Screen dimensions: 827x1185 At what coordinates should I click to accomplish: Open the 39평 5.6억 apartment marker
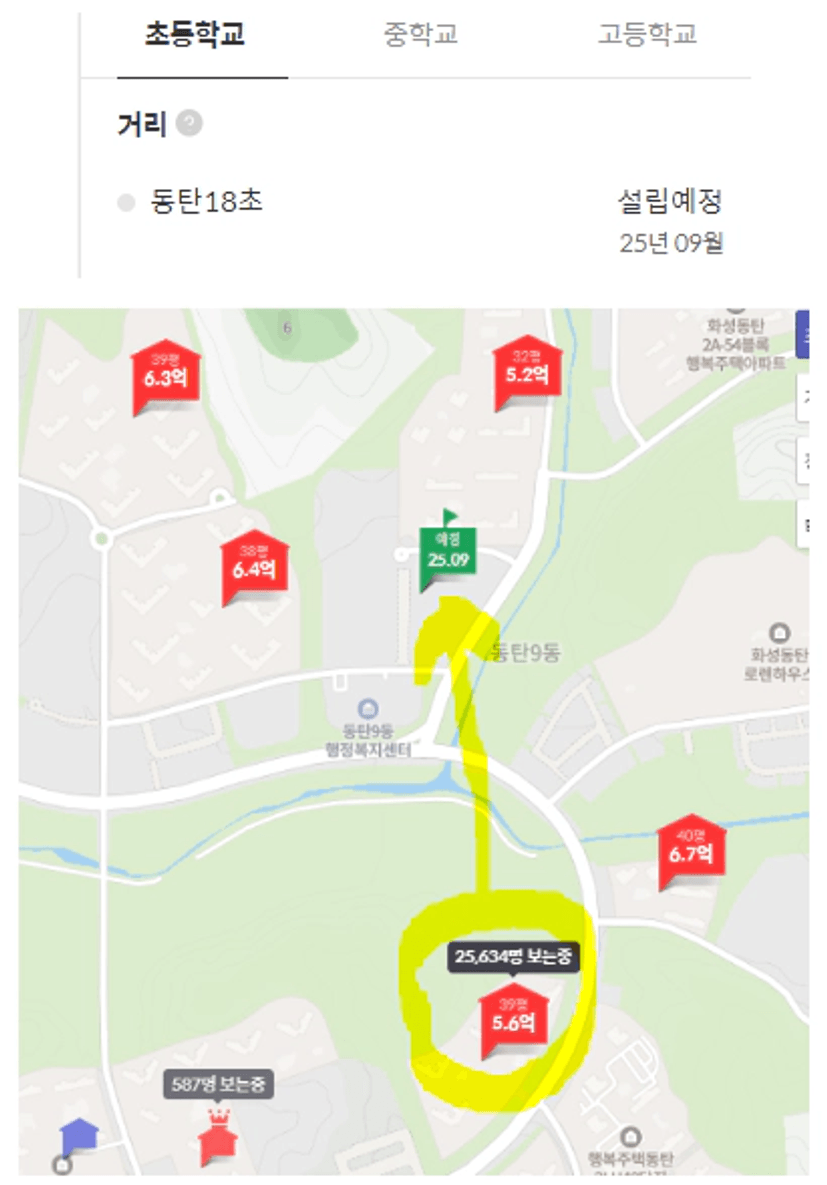click(x=513, y=1019)
